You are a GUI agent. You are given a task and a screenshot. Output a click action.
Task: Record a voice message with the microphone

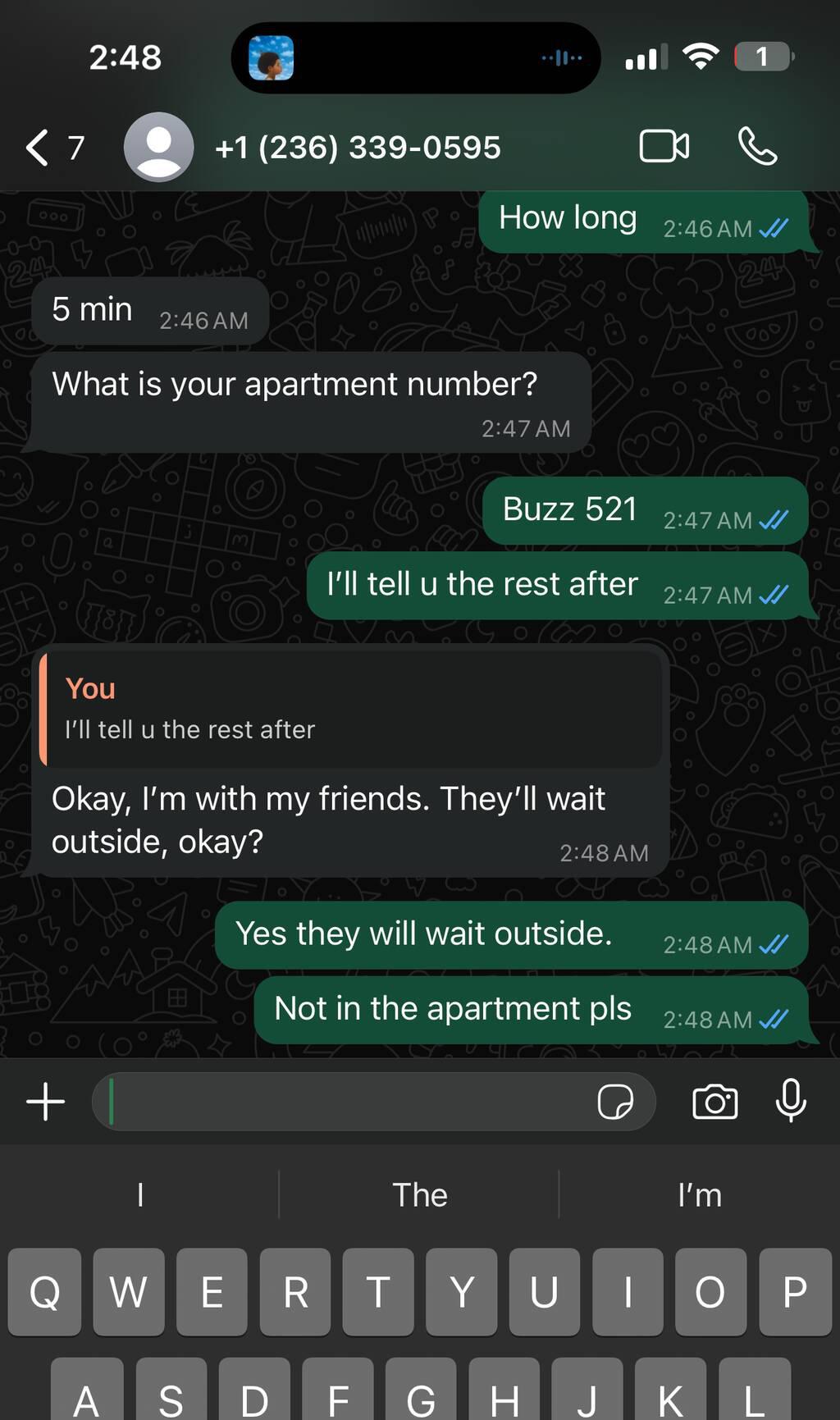point(791,1100)
